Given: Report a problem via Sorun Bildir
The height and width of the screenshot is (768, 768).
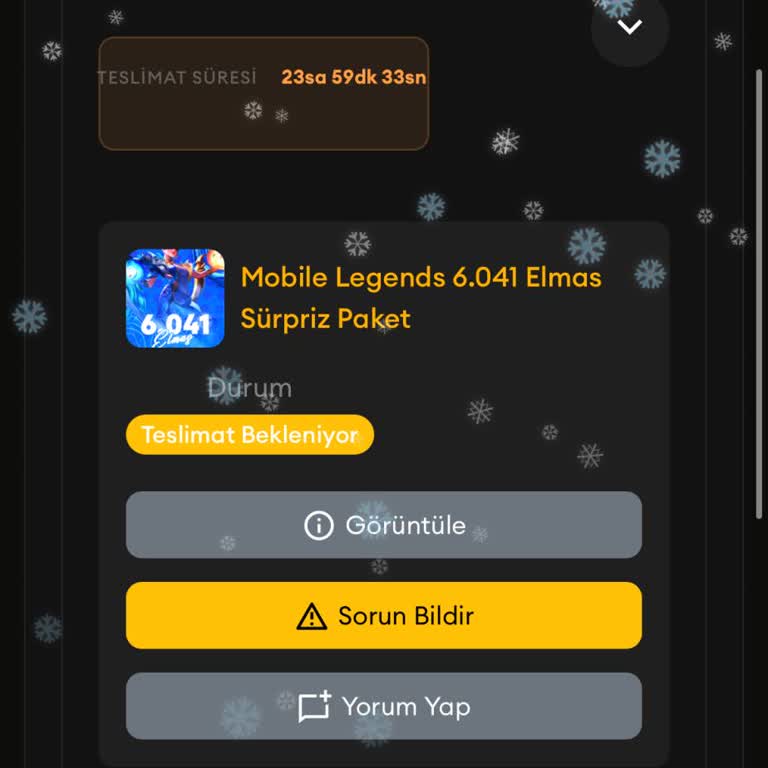Looking at the screenshot, I should (384, 615).
